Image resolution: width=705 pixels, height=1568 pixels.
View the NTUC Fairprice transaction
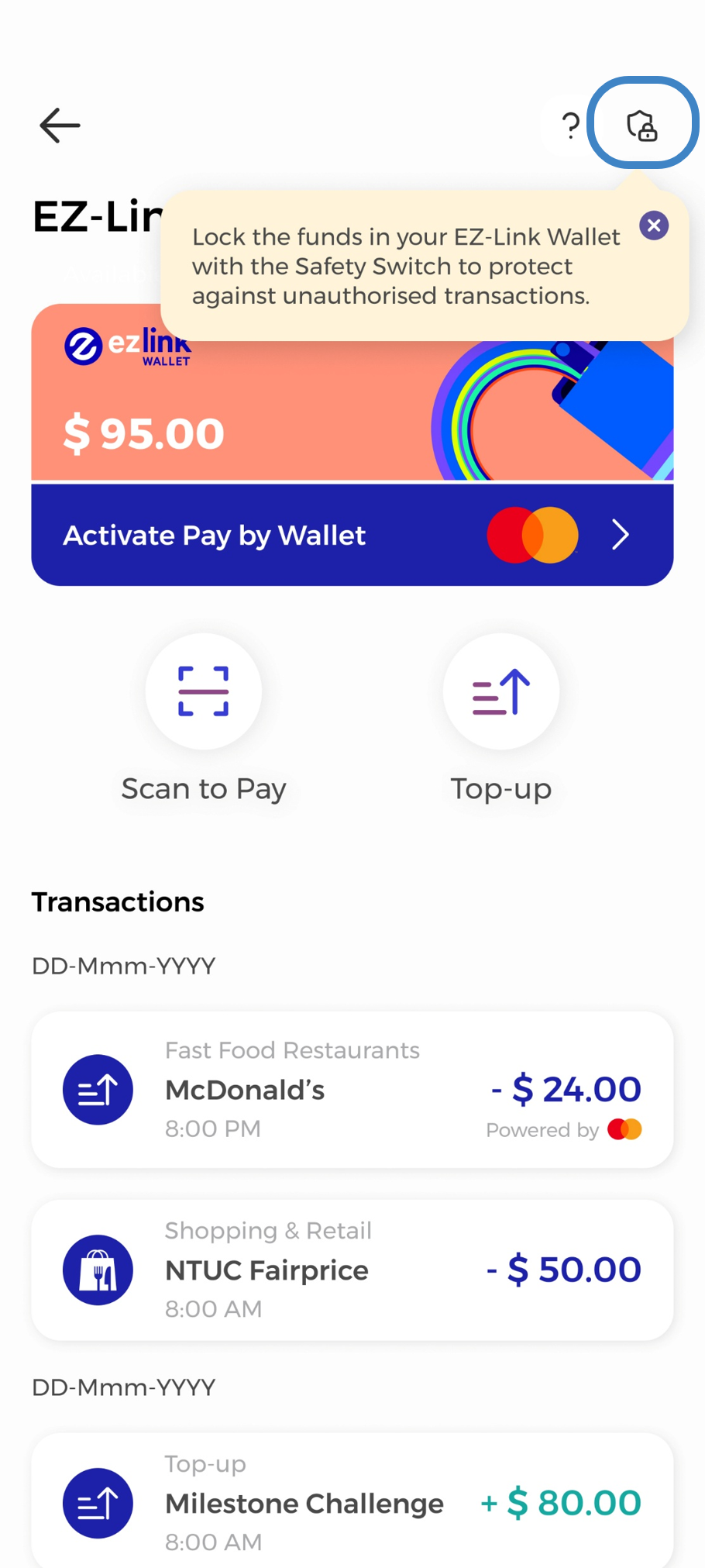(x=352, y=1270)
